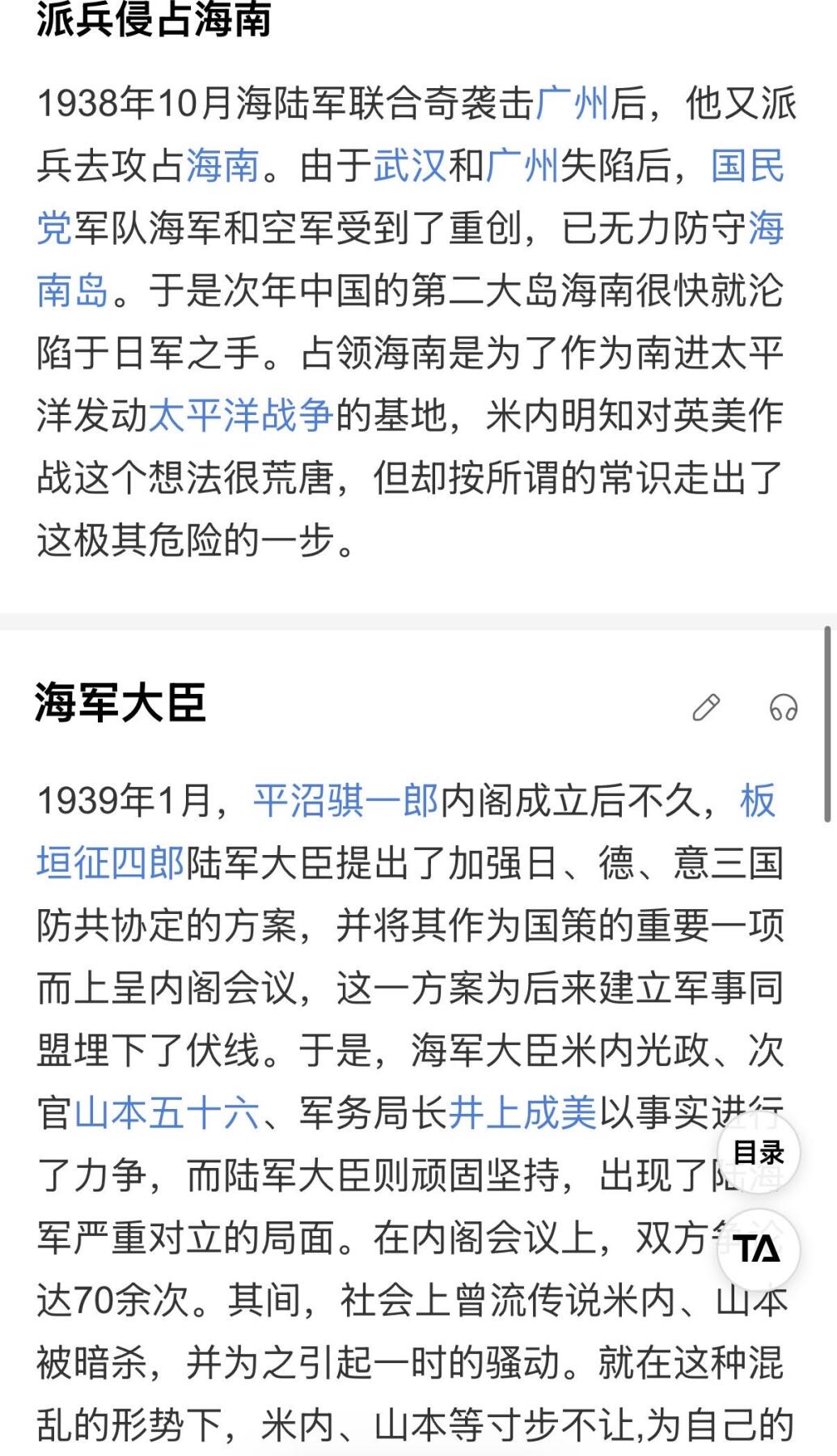Open the 板垣征四郎 hyperlink
The width and height of the screenshot is (837, 1456).
pyautogui.click(x=109, y=861)
